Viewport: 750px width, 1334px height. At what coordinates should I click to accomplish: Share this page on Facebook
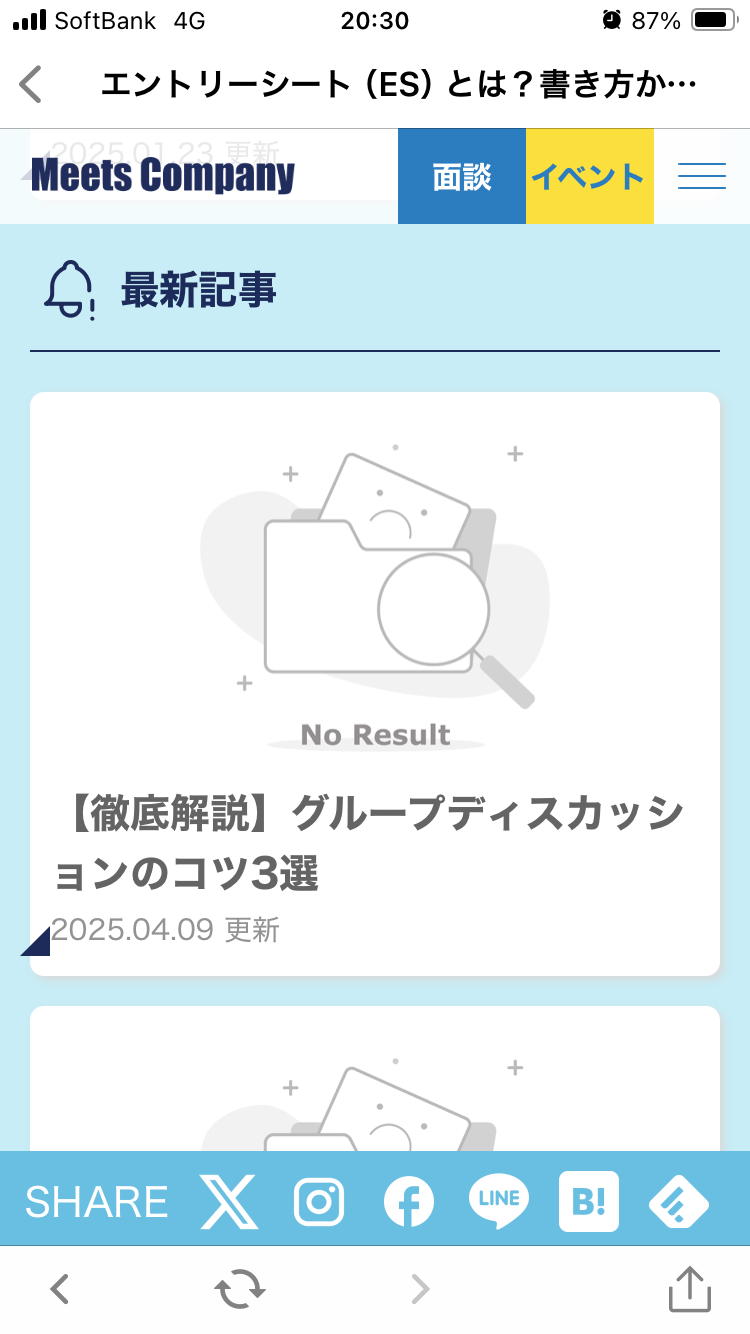409,1201
